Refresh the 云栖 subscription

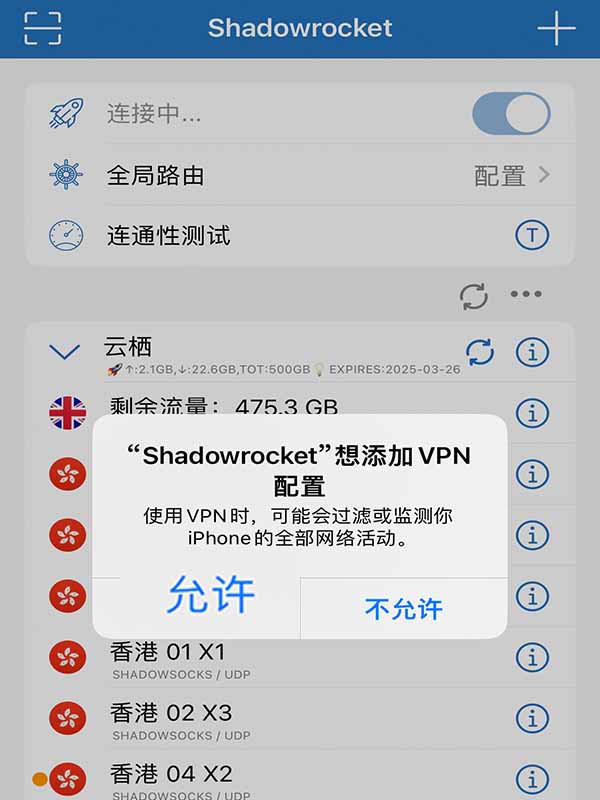[x=480, y=352]
